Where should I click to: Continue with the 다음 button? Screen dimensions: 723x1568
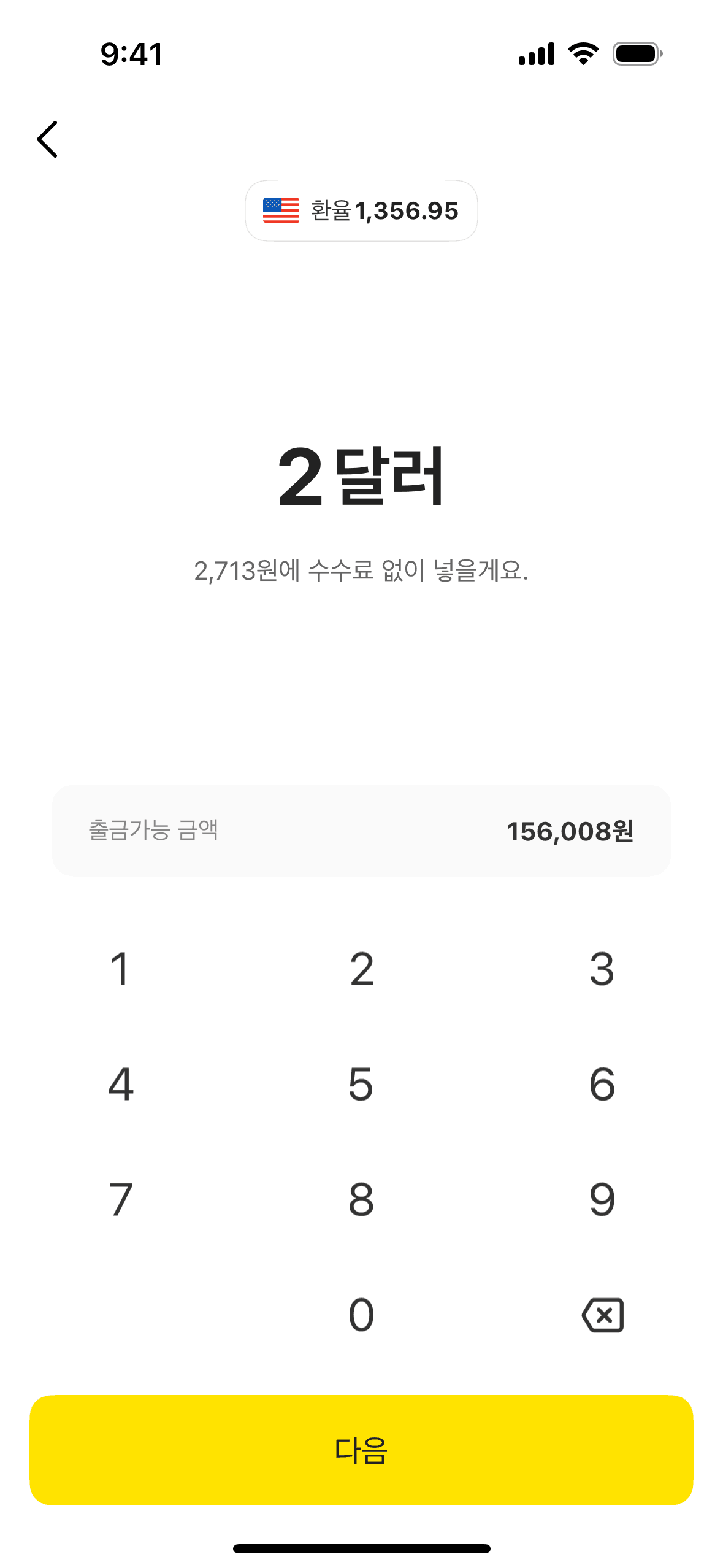361,1450
